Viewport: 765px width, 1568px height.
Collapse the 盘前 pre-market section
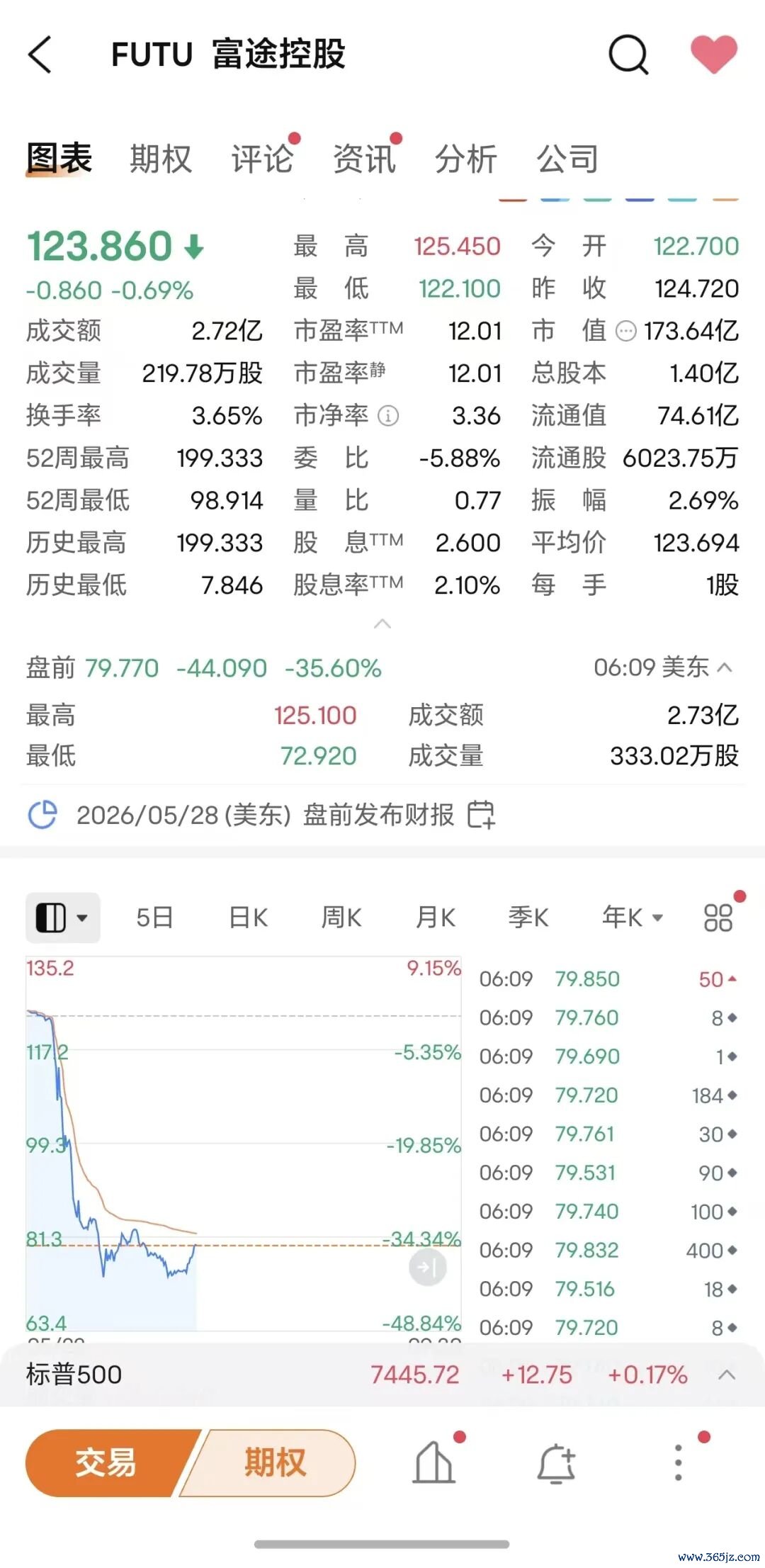click(725, 667)
